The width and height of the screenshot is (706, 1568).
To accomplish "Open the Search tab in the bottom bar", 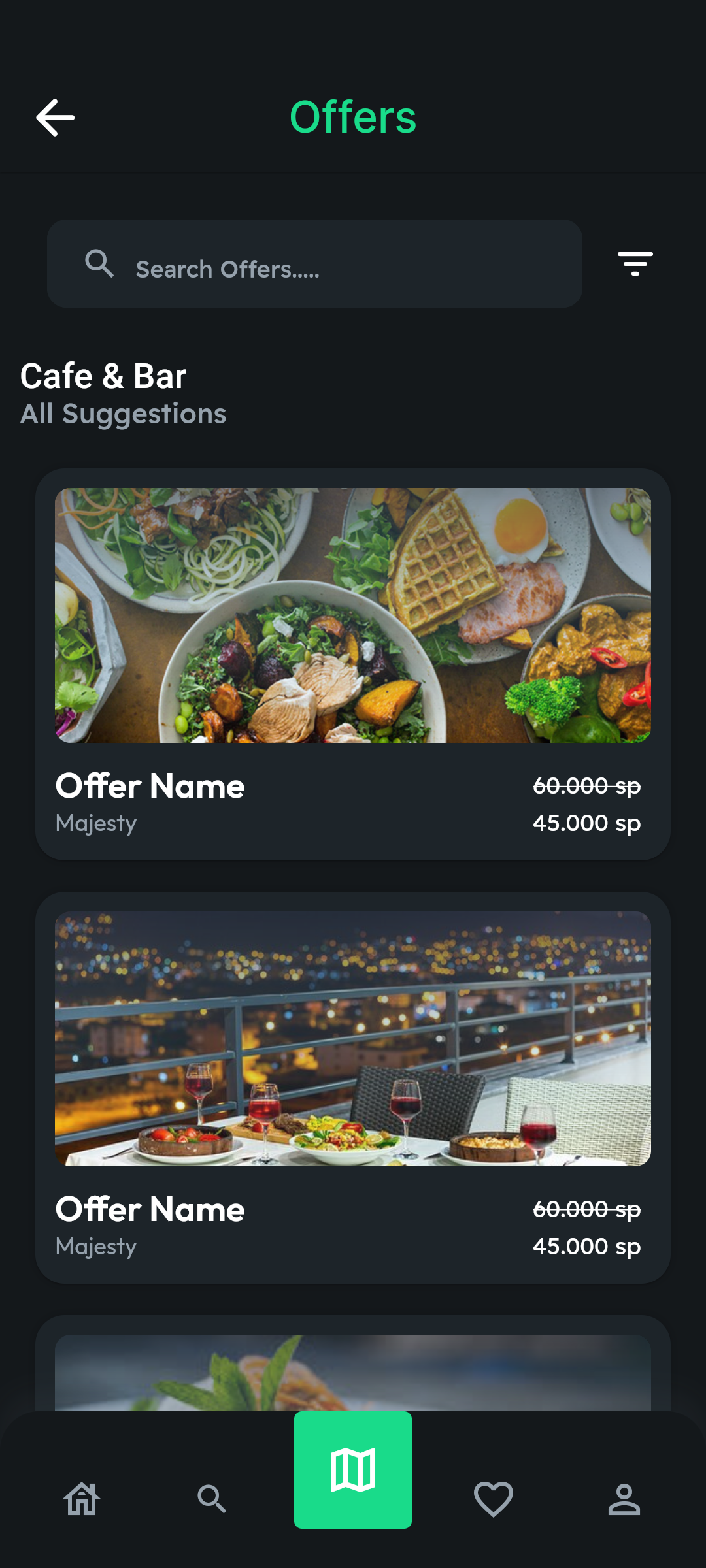I will [212, 1499].
